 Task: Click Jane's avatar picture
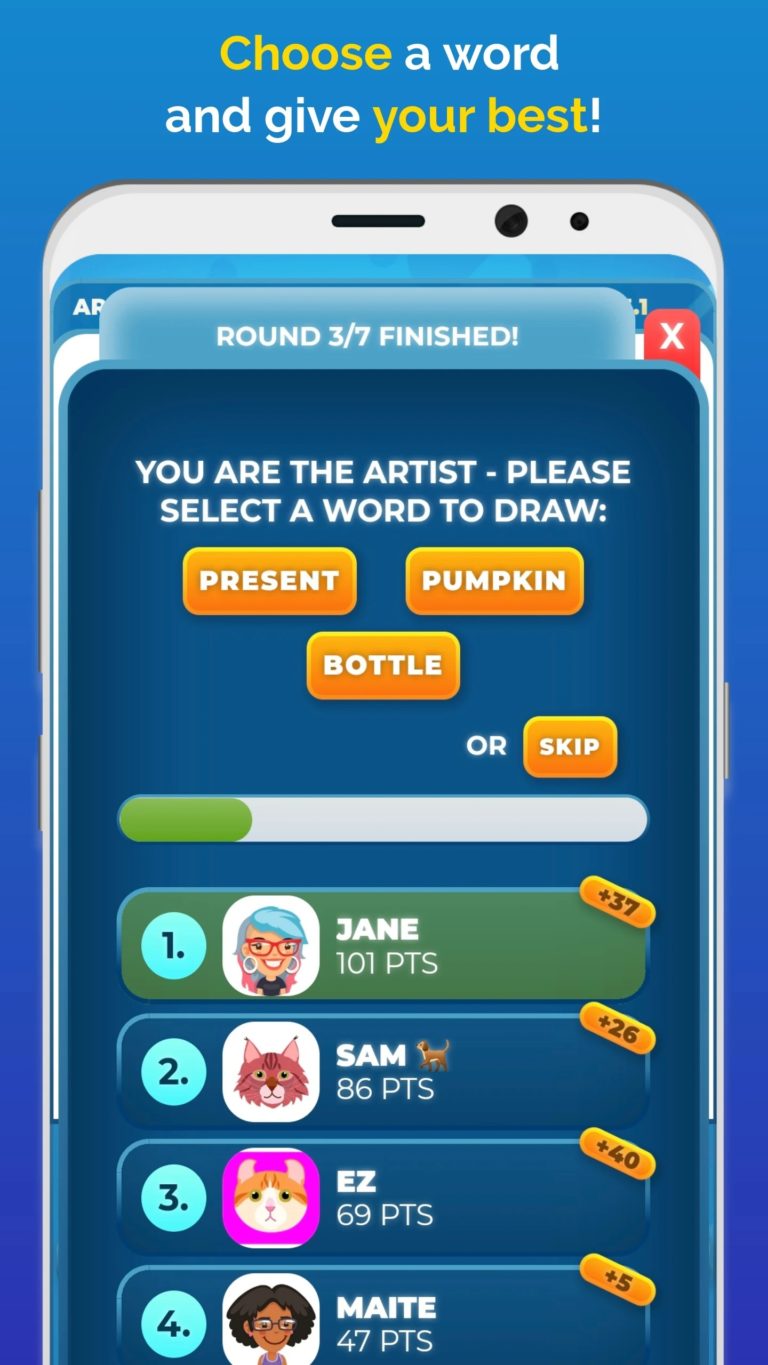(268, 944)
